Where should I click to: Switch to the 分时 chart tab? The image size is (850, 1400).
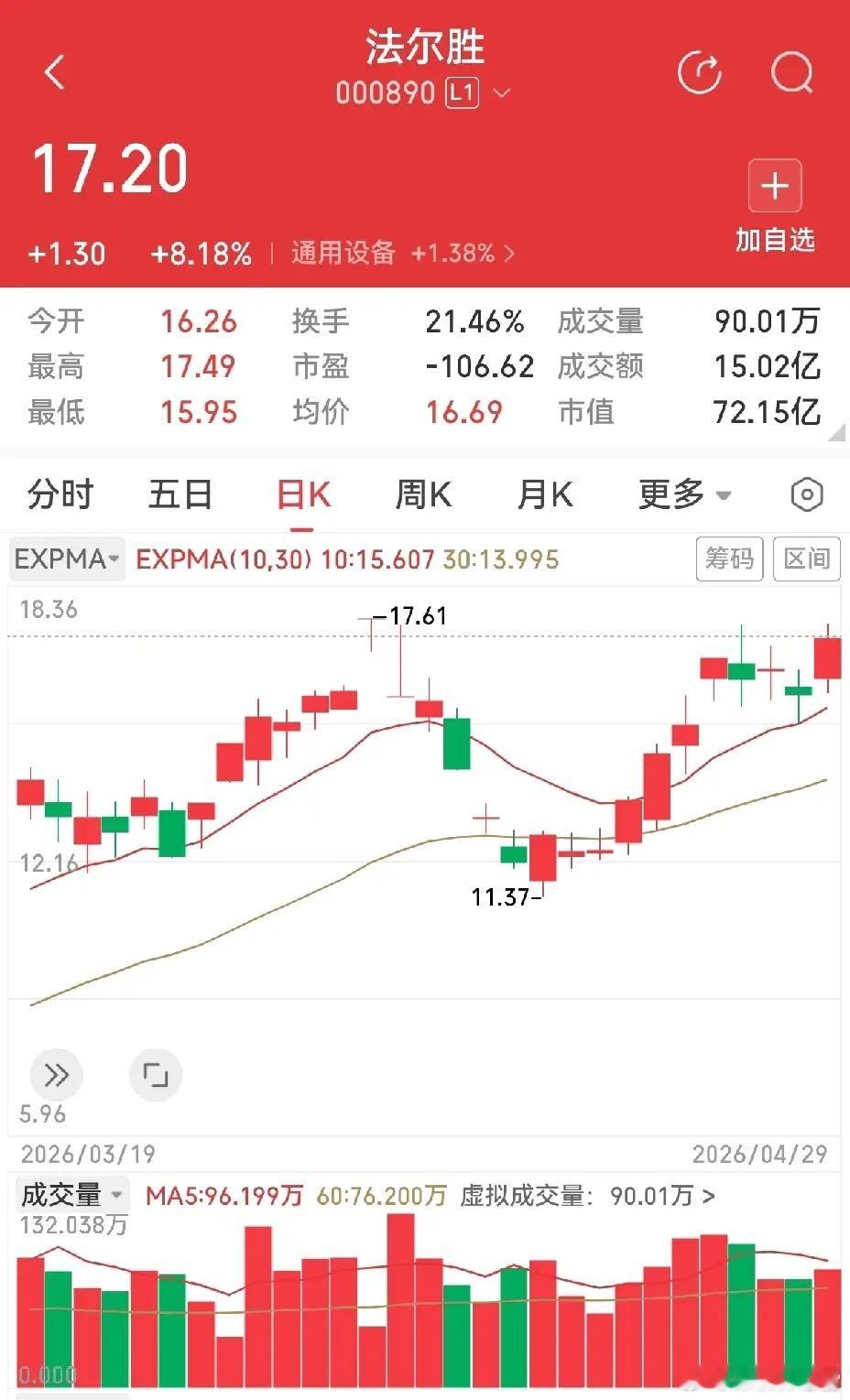coord(60,494)
